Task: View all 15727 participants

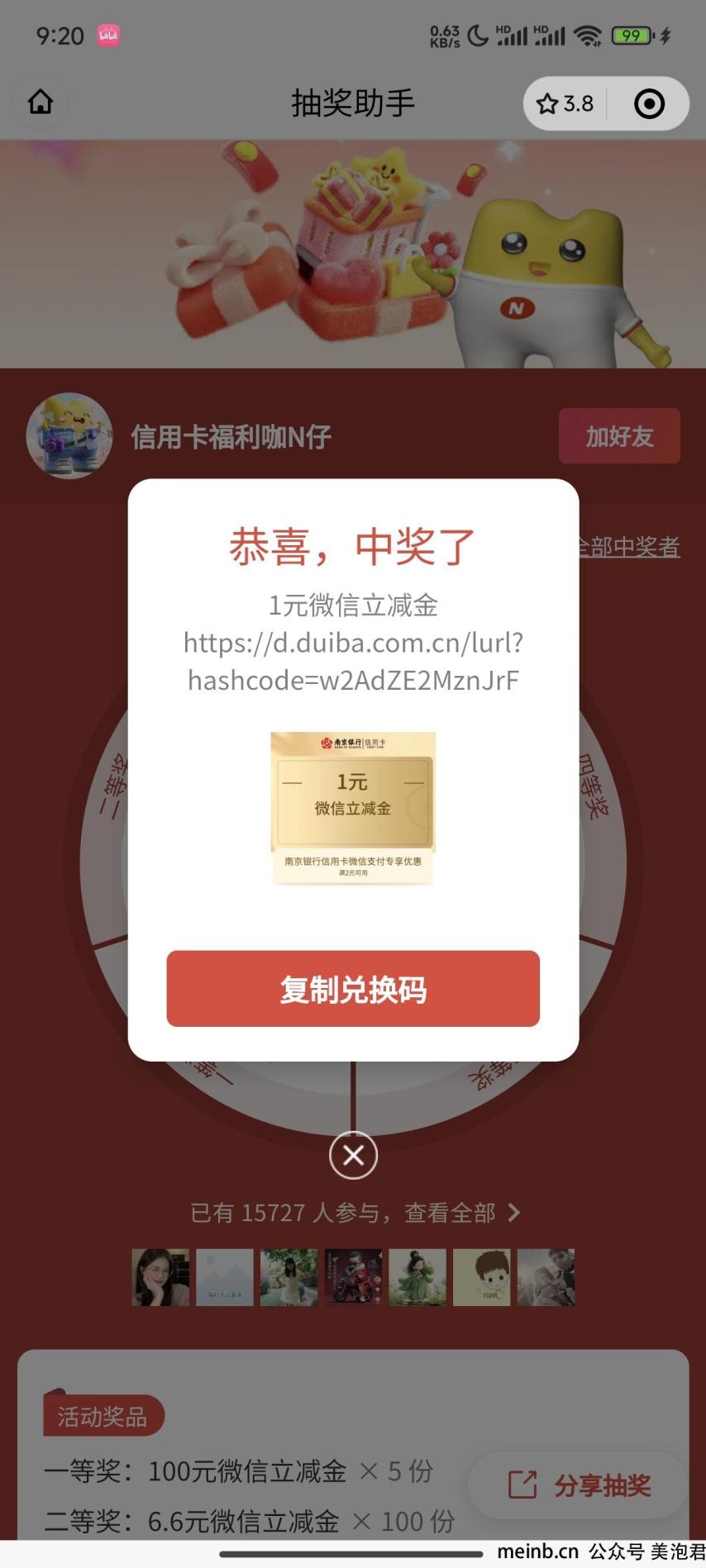Action: point(355,1213)
